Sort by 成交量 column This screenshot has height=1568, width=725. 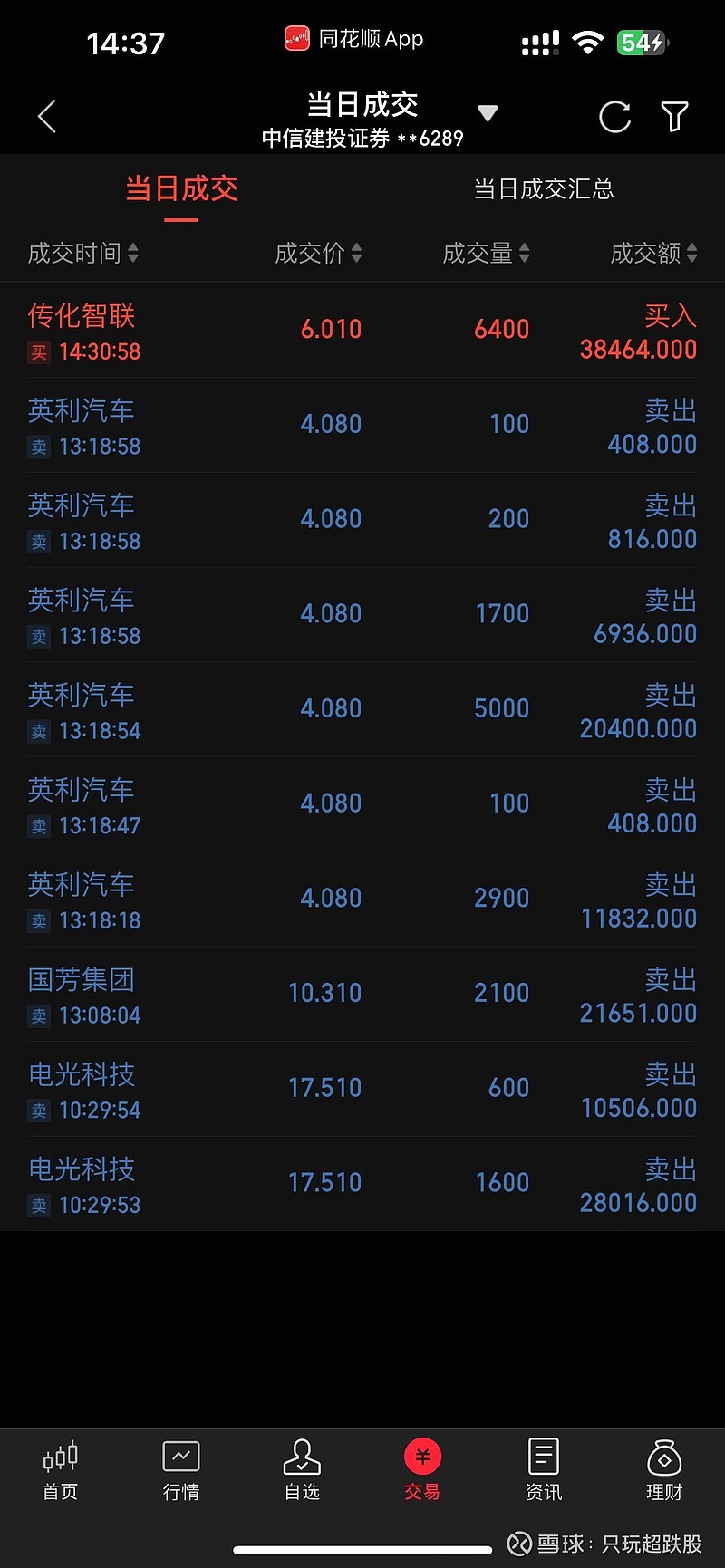coord(486,254)
